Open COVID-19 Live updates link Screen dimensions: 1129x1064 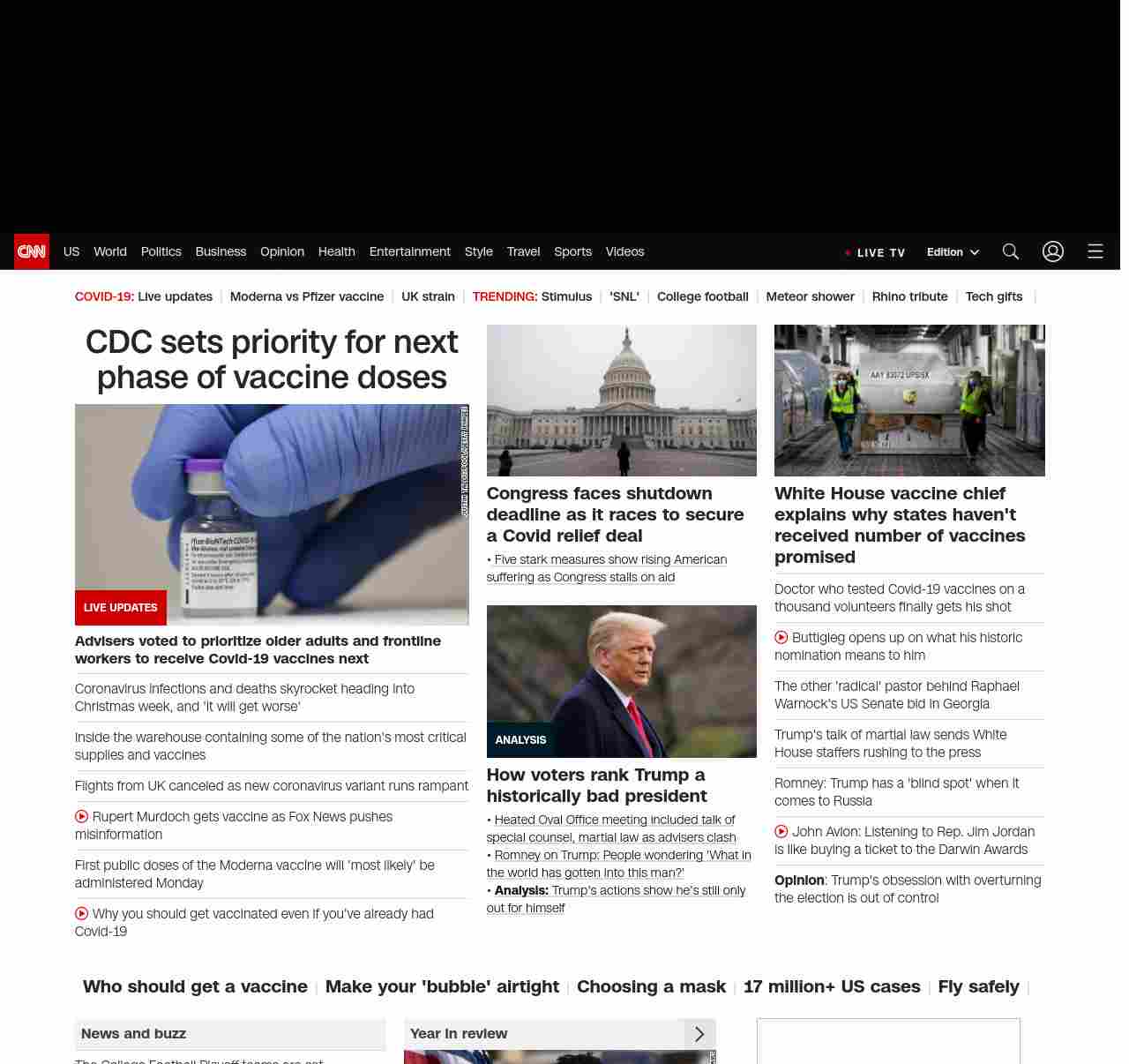click(175, 296)
